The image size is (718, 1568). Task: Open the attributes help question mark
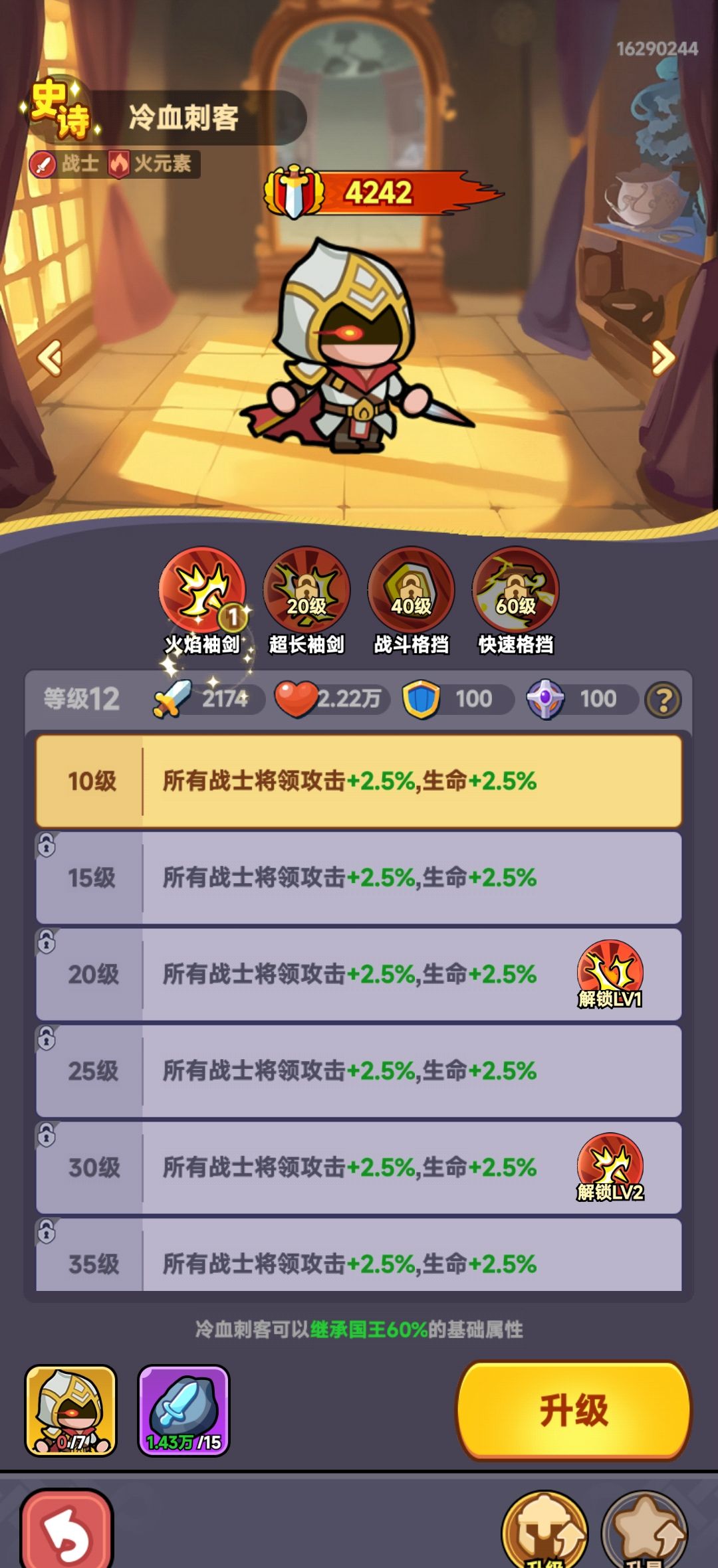click(x=663, y=700)
